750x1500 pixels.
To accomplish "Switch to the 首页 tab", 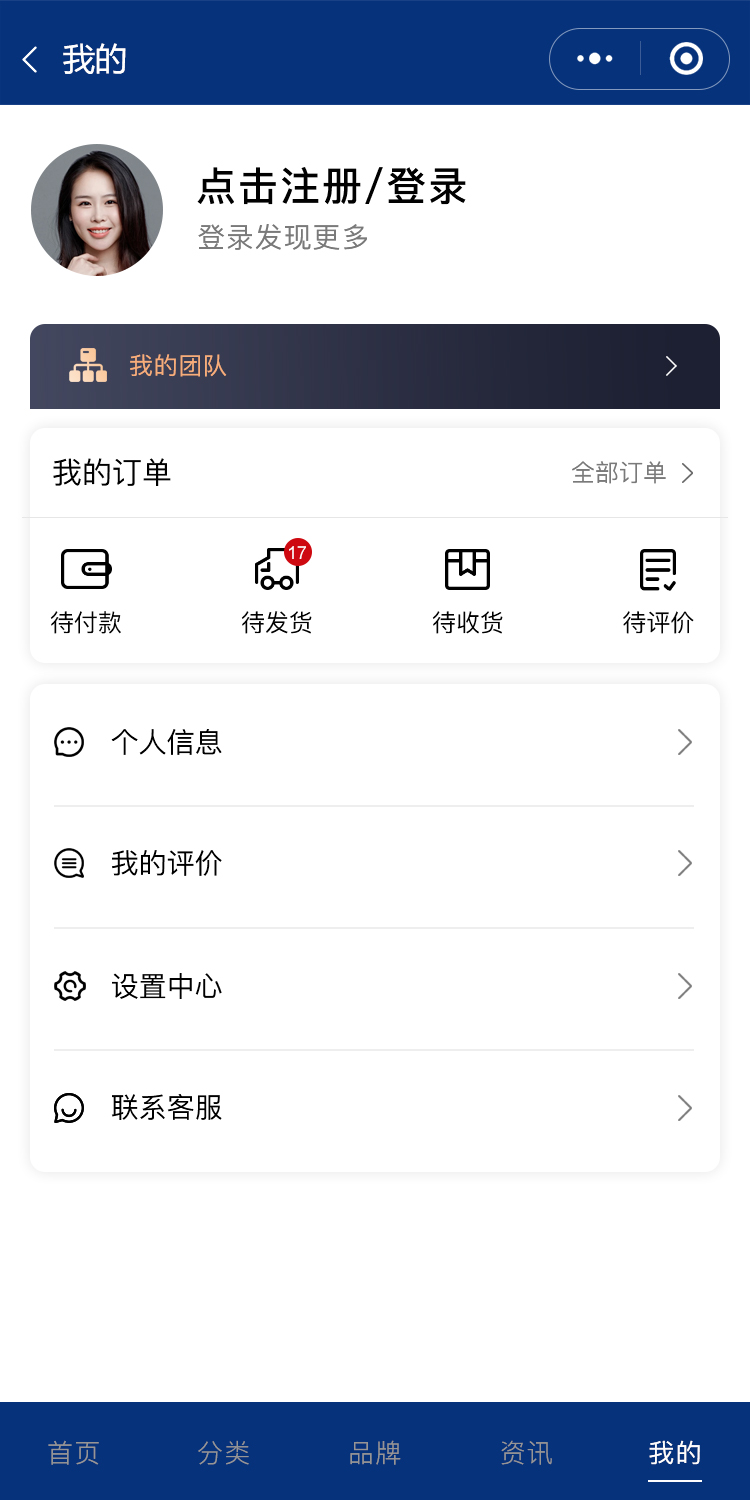I will (x=74, y=1453).
